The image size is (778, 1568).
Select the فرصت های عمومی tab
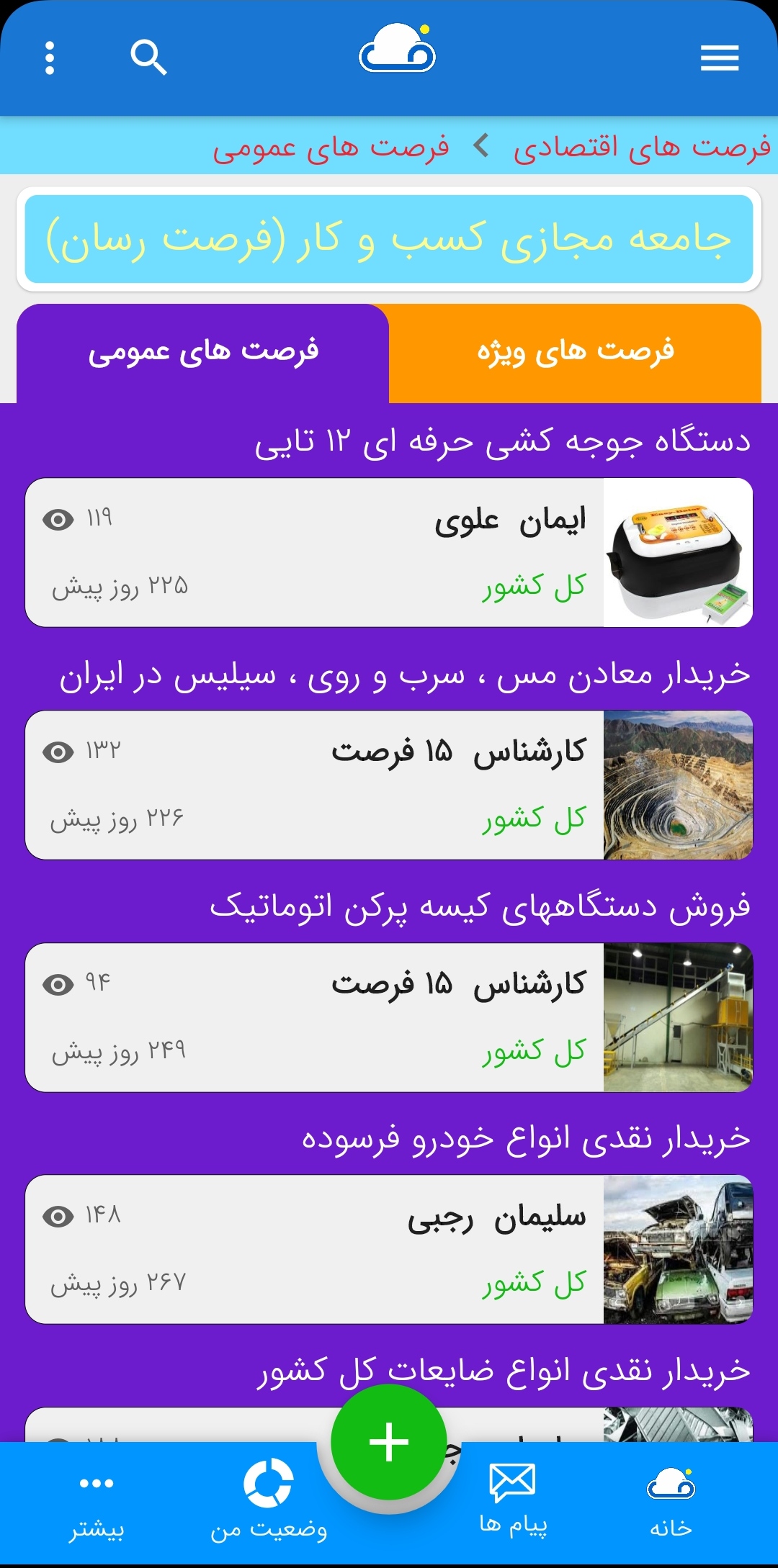tap(203, 353)
